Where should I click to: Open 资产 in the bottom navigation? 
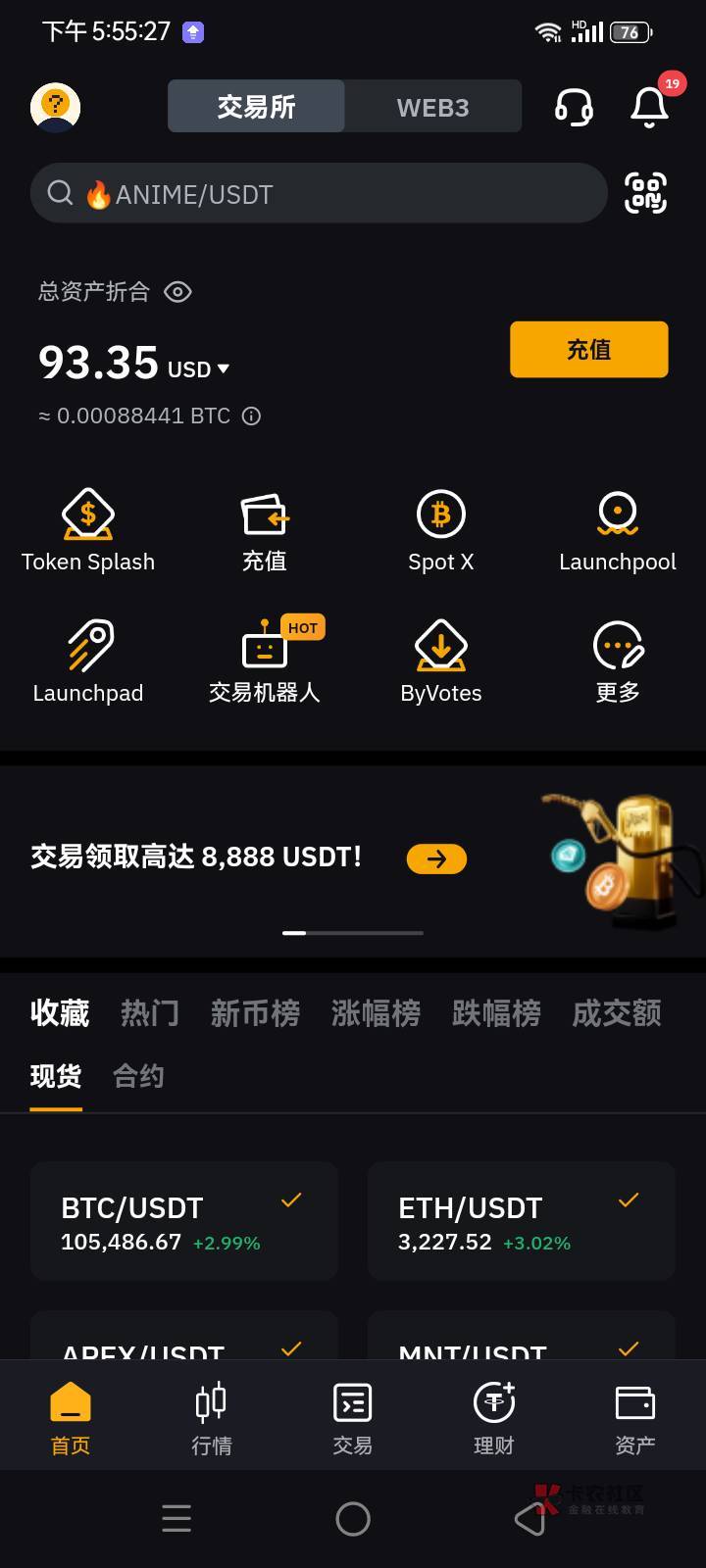pyautogui.click(x=634, y=1416)
